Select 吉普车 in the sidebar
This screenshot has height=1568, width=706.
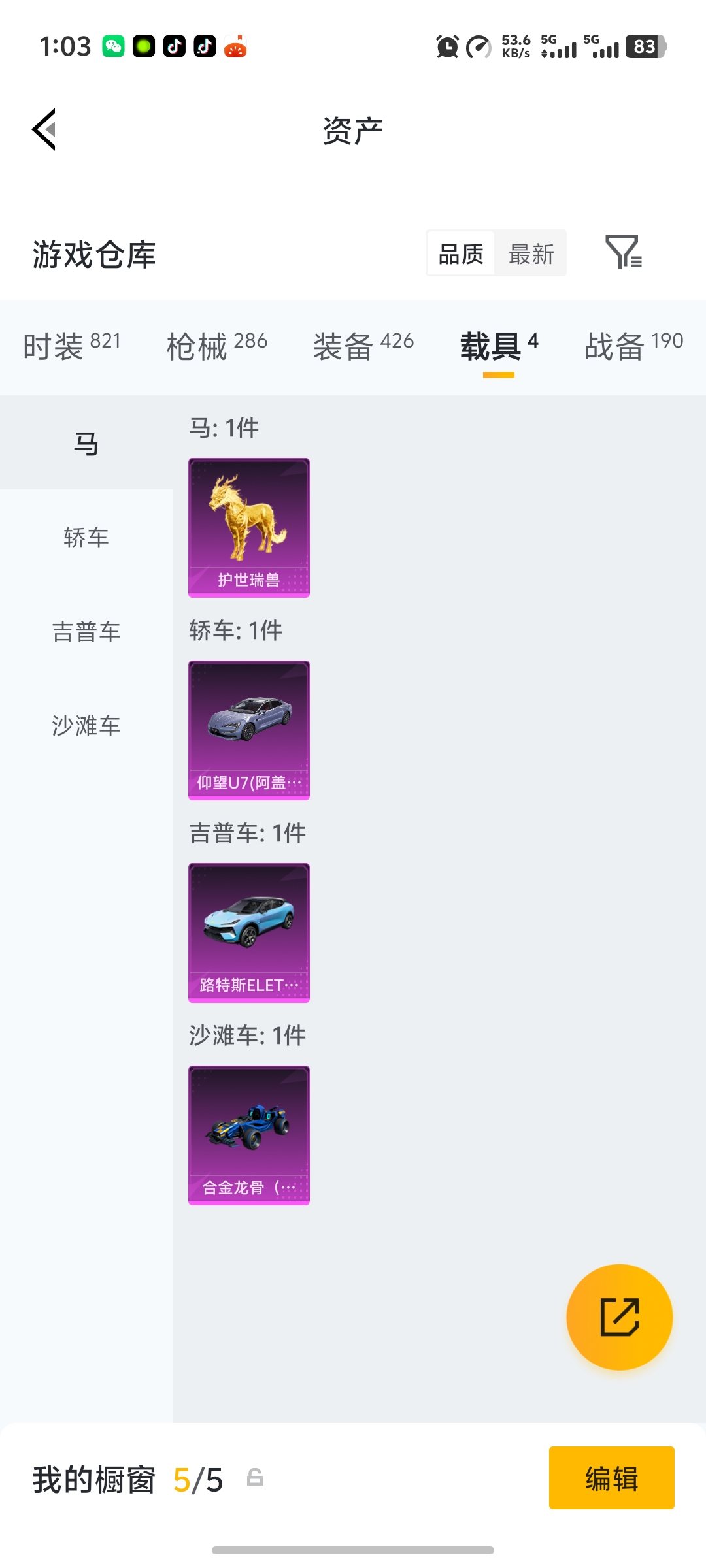(86, 631)
